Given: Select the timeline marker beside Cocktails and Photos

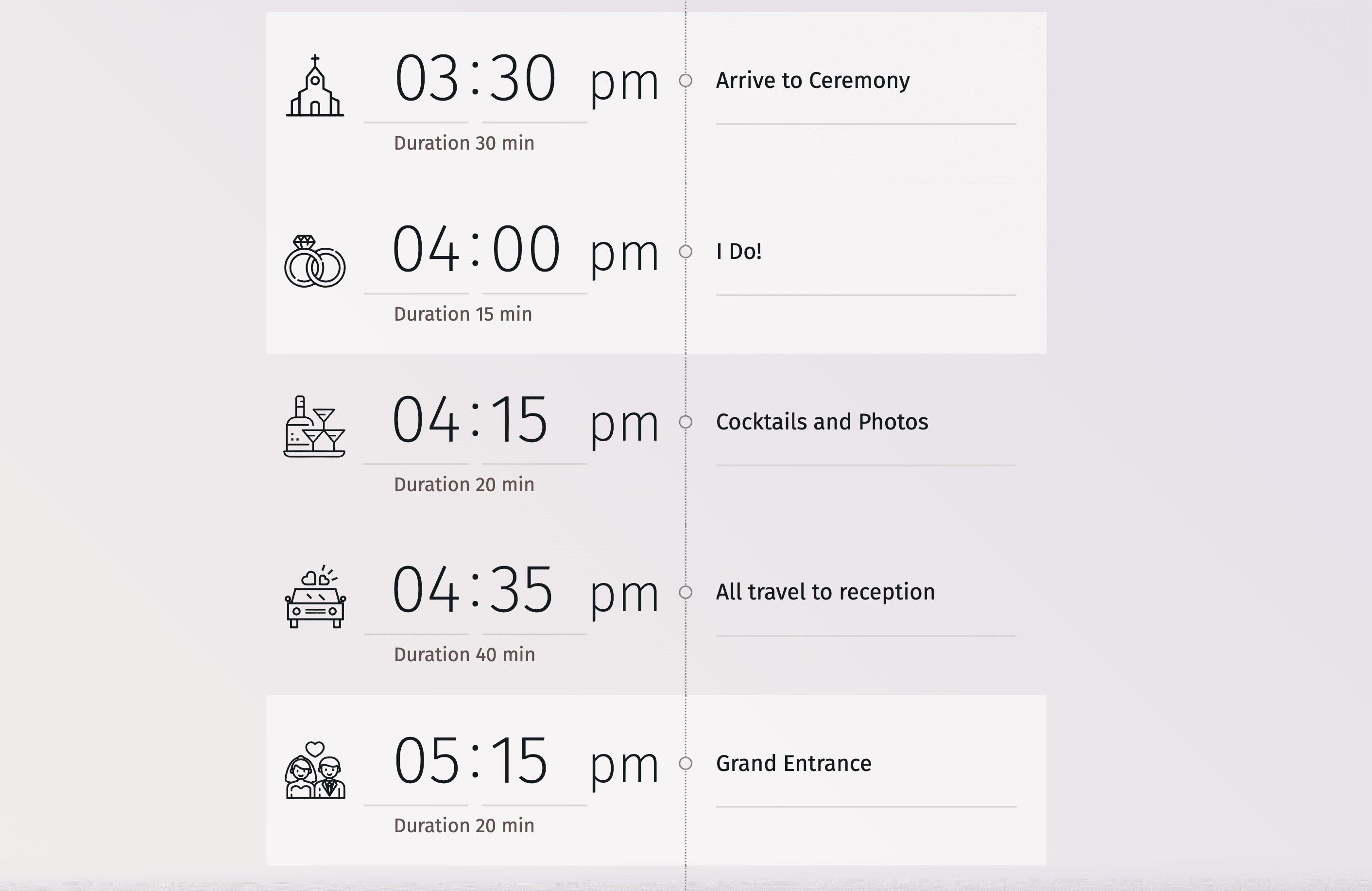Looking at the screenshot, I should coord(686,422).
